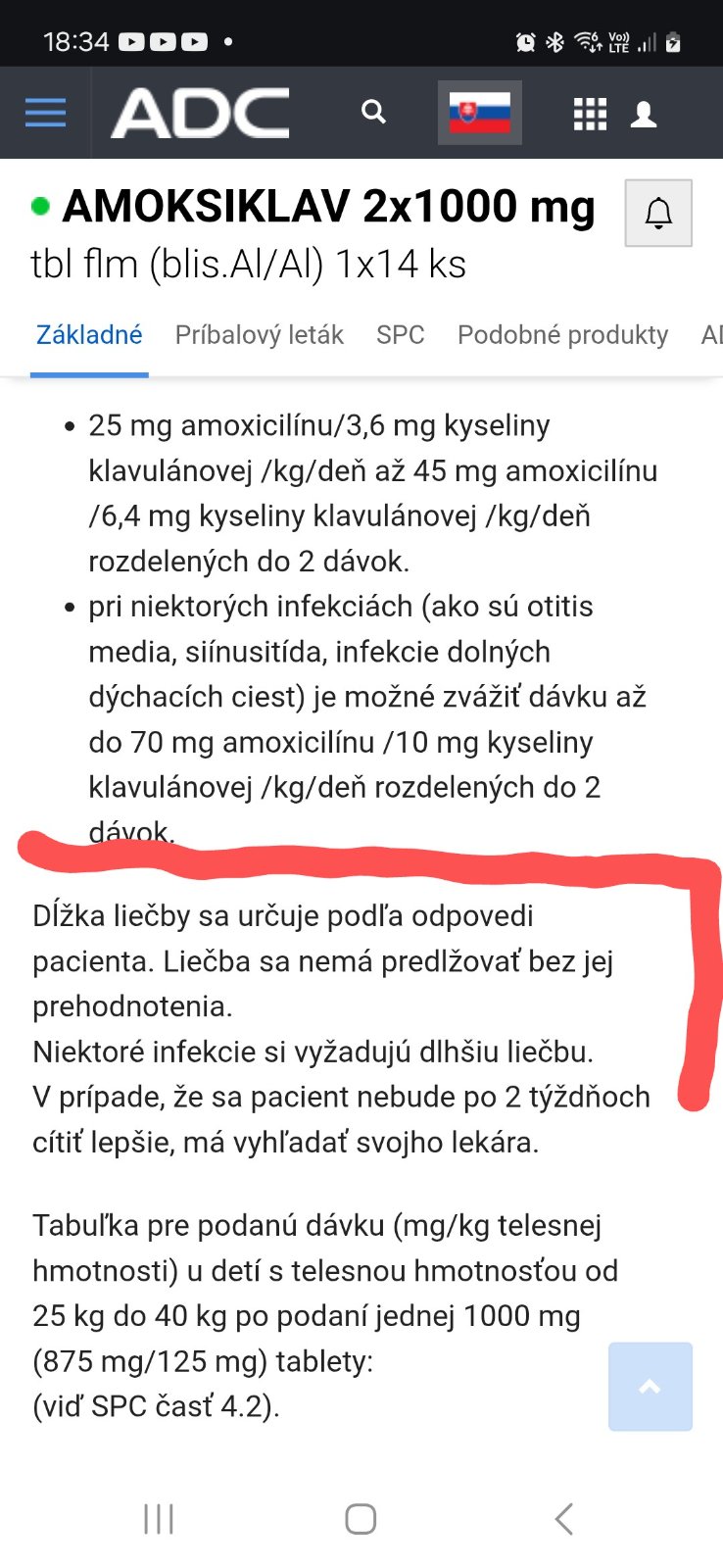Tap the system home button
The height and width of the screenshot is (1568, 723).
click(x=361, y=1519)
